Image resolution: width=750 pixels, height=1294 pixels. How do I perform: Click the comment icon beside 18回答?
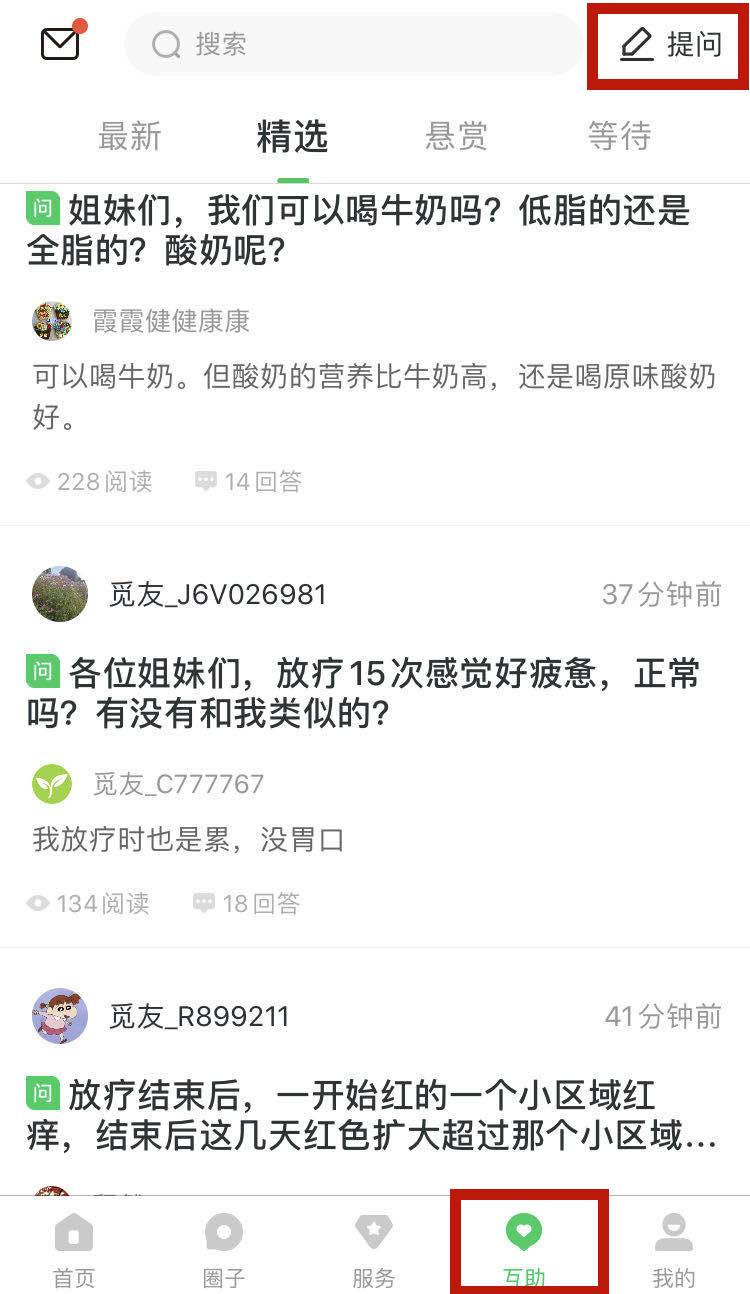point(205,903)
